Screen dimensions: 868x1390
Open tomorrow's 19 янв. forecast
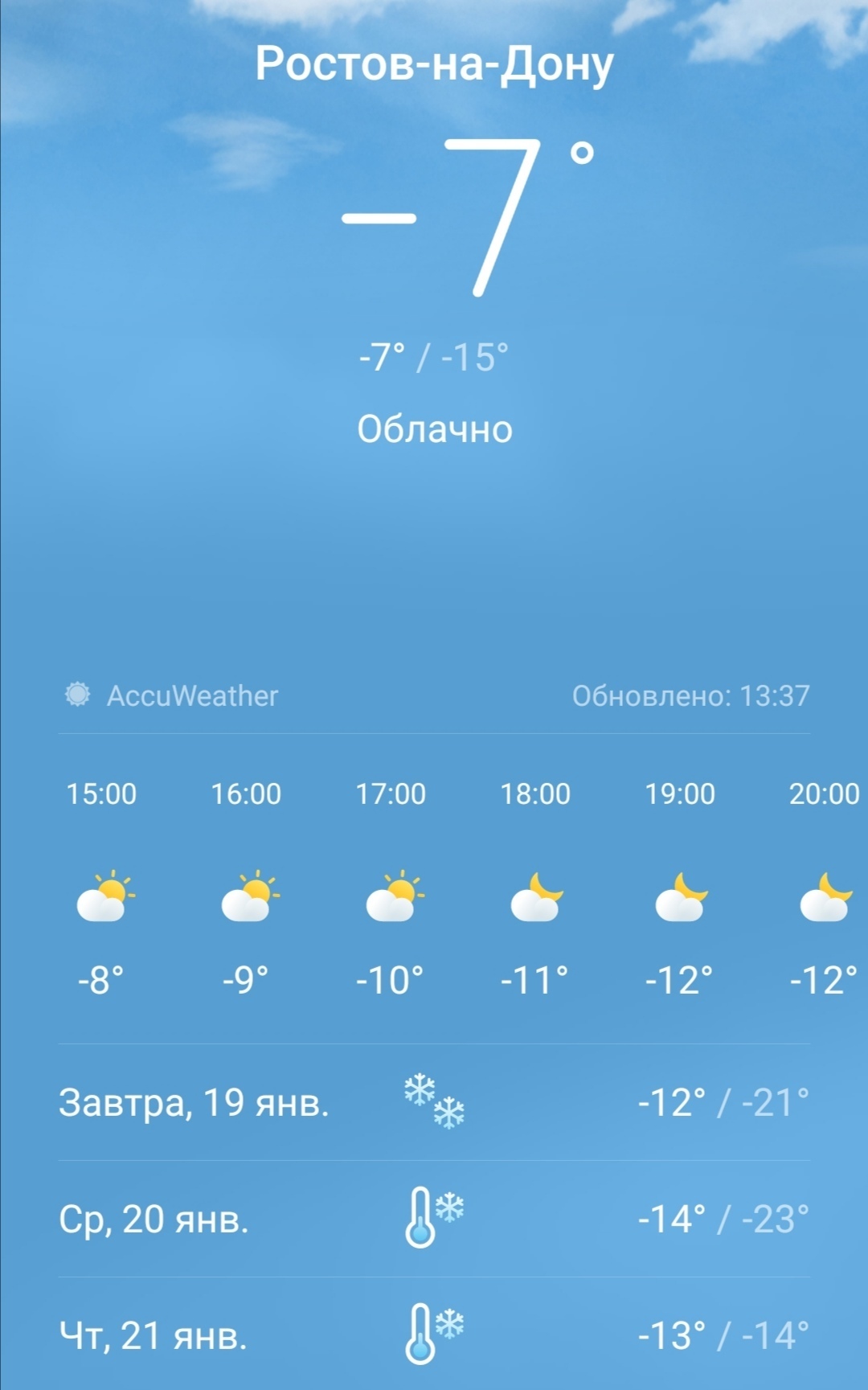[x=434, y=1102]
